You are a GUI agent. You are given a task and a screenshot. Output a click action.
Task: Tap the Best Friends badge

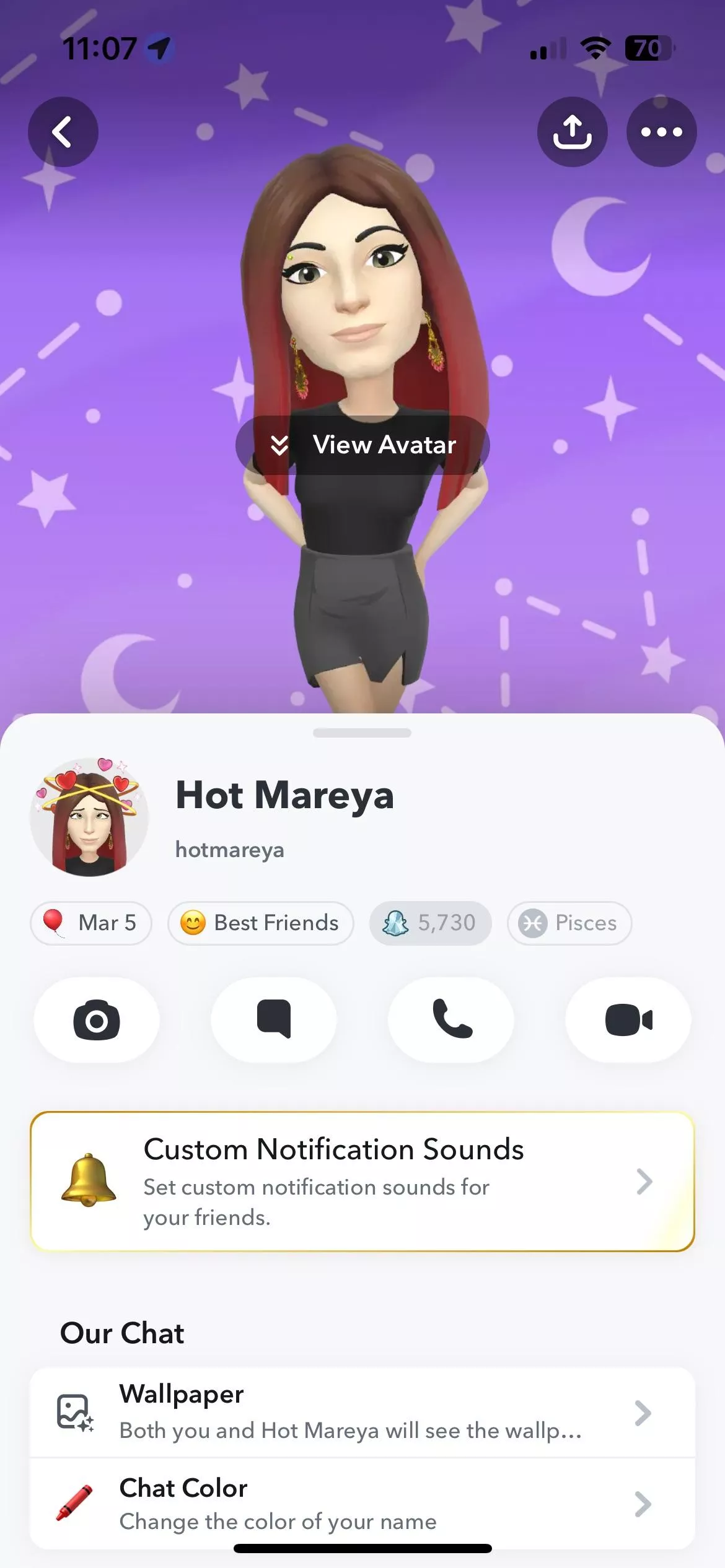260,923
